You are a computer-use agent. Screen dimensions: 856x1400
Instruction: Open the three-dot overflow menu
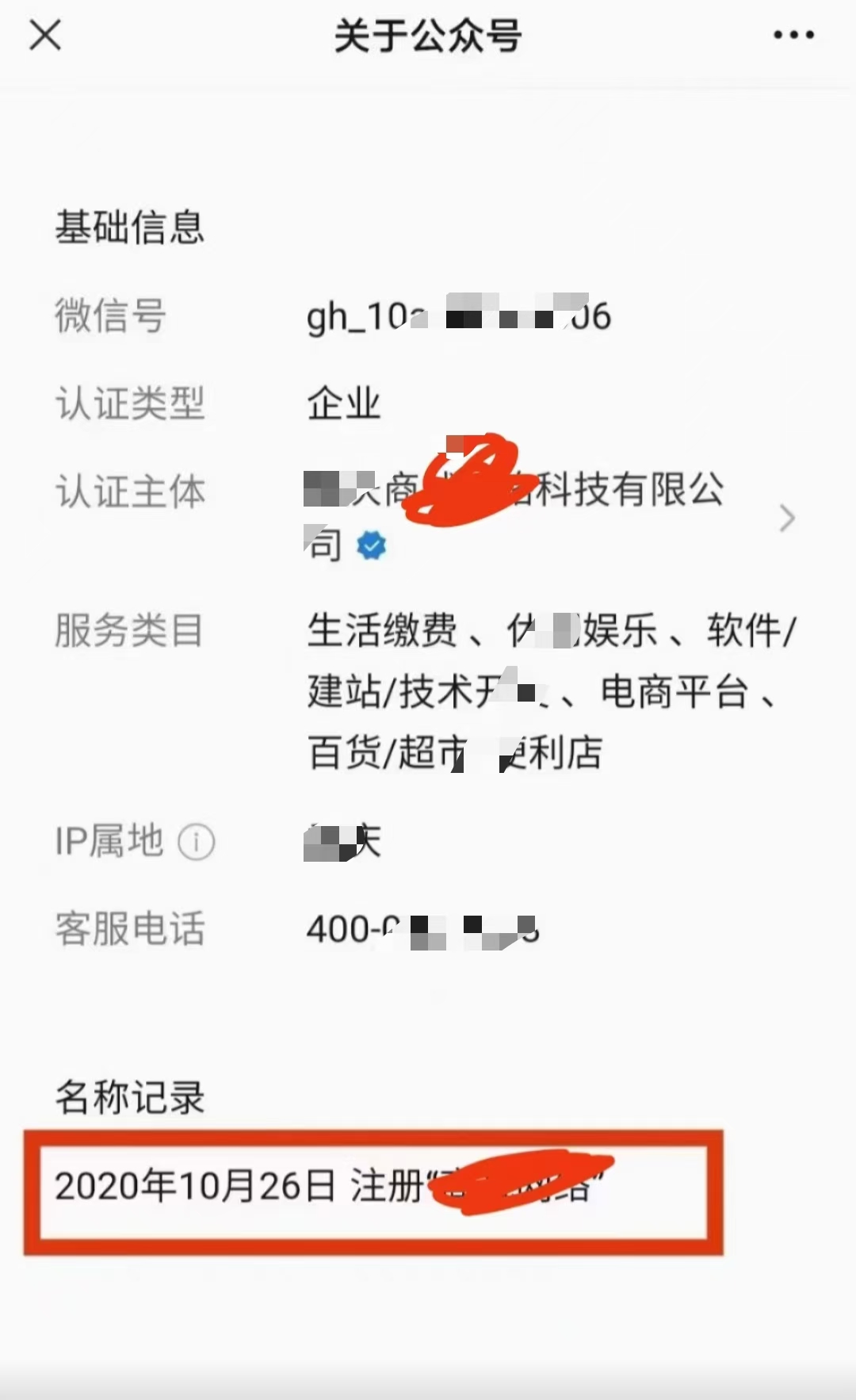point(793,36)
